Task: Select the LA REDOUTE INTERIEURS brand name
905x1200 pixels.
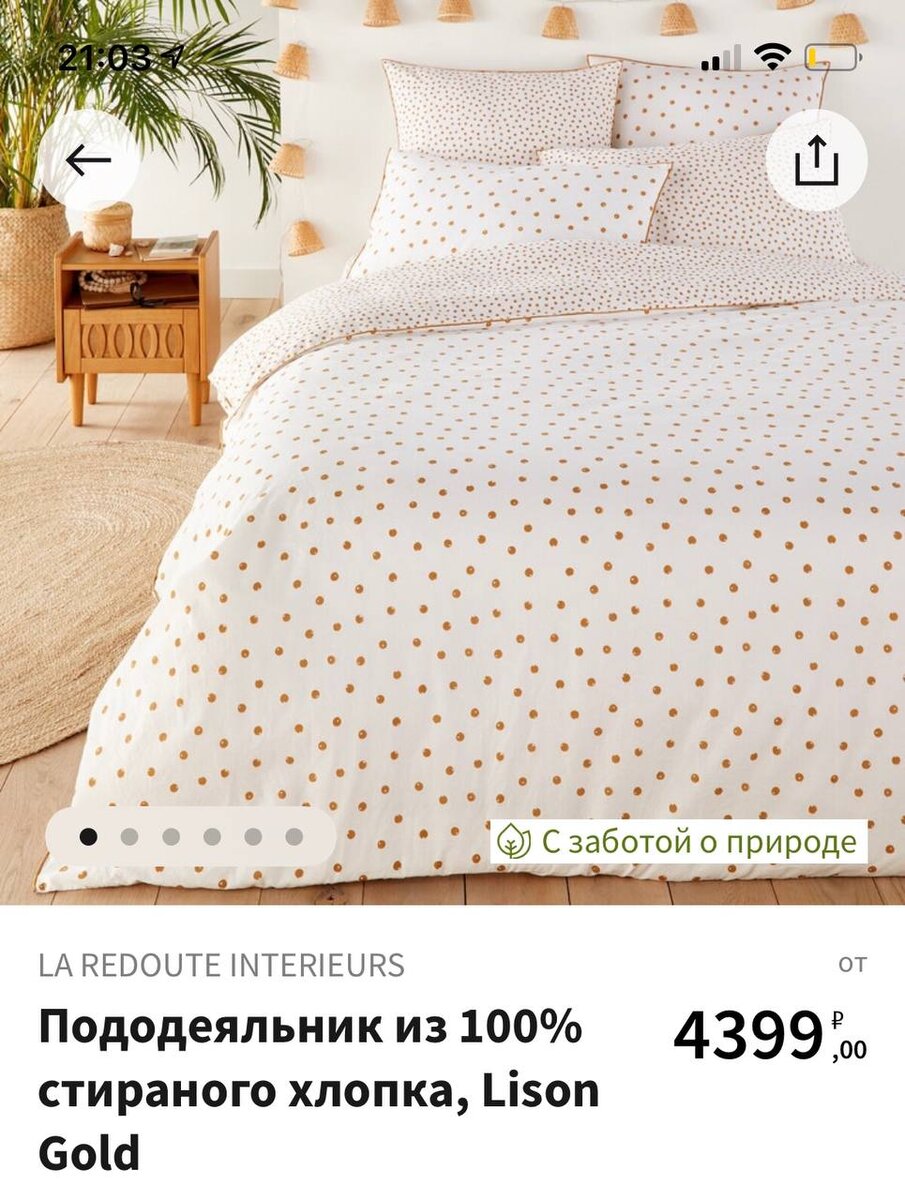Action: point(220,965)
